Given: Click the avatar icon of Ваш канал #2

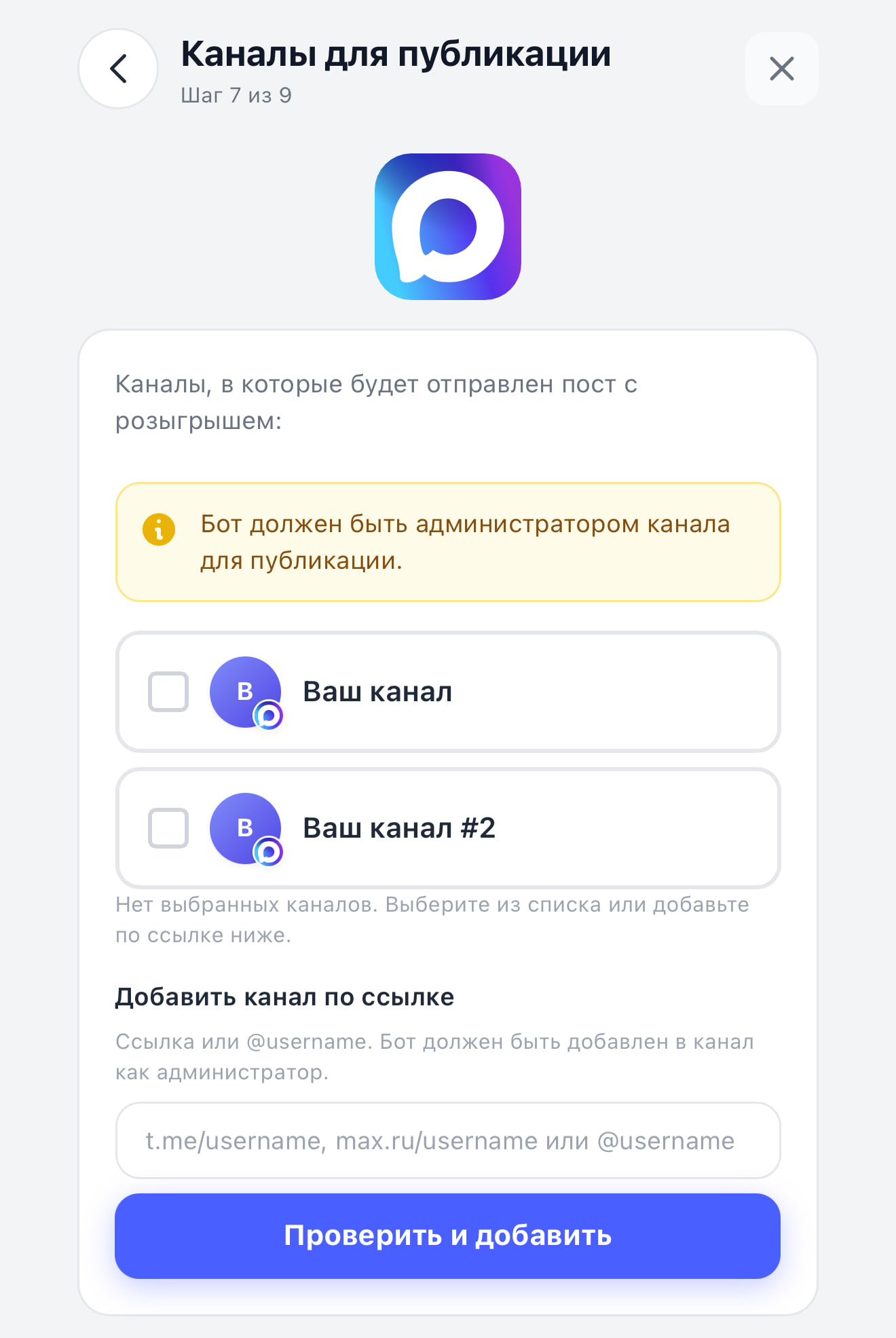Looking at the screenshot, I should coord(244,828).
